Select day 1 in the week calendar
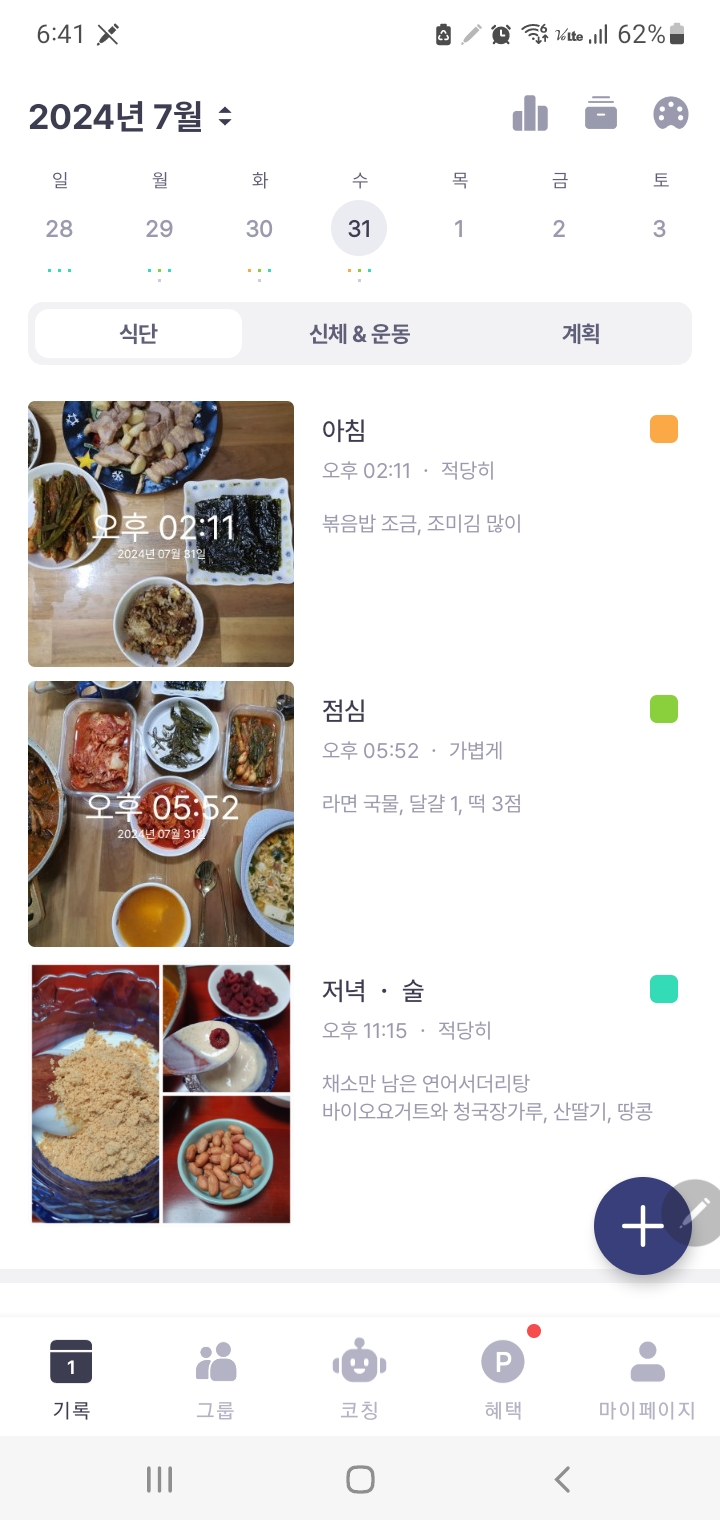 pyautogui.click(x=459, y=229)
